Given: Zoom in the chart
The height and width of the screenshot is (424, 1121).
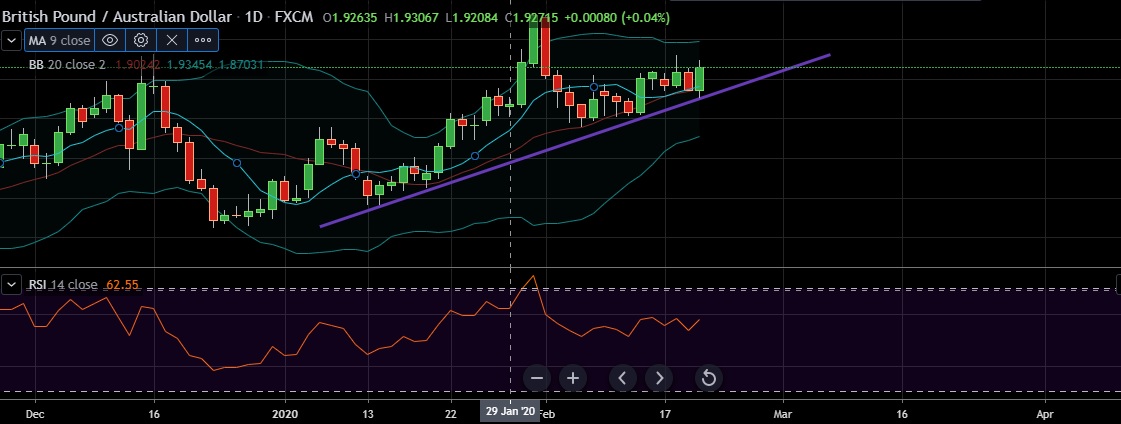Looking at the screenshot, I should click(x=573, y=378).
